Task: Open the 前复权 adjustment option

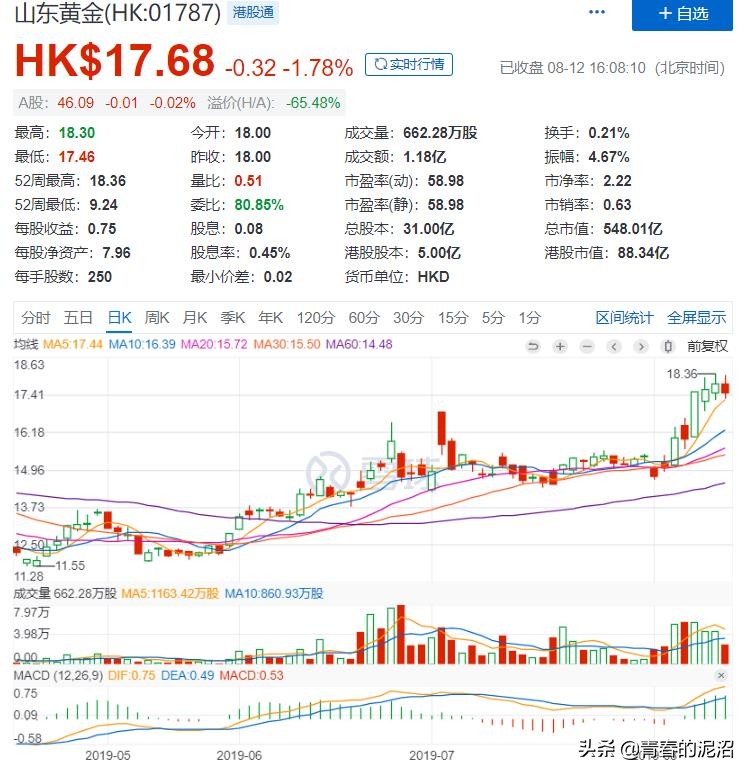Action: point(707,347)
